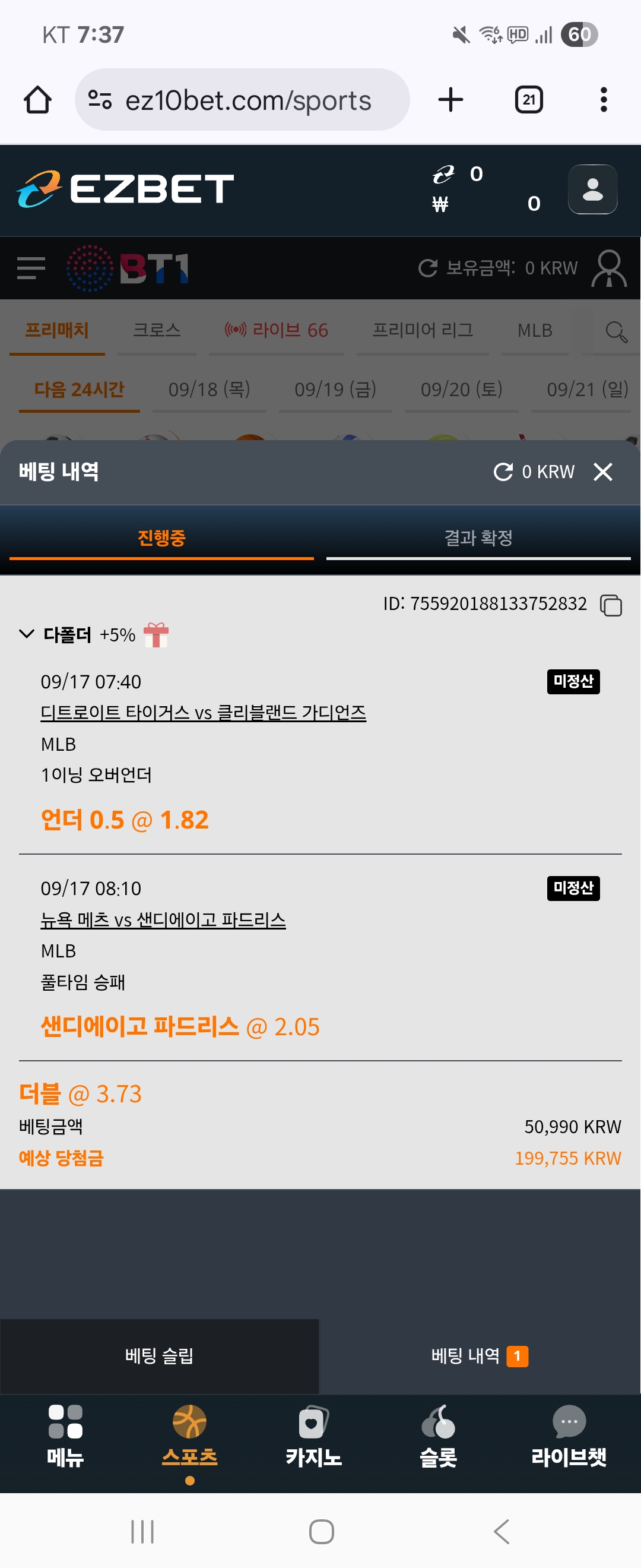Switch to 베팅 슬립 tab
Screen dimensions: 641x1568
pos(159,1356)
